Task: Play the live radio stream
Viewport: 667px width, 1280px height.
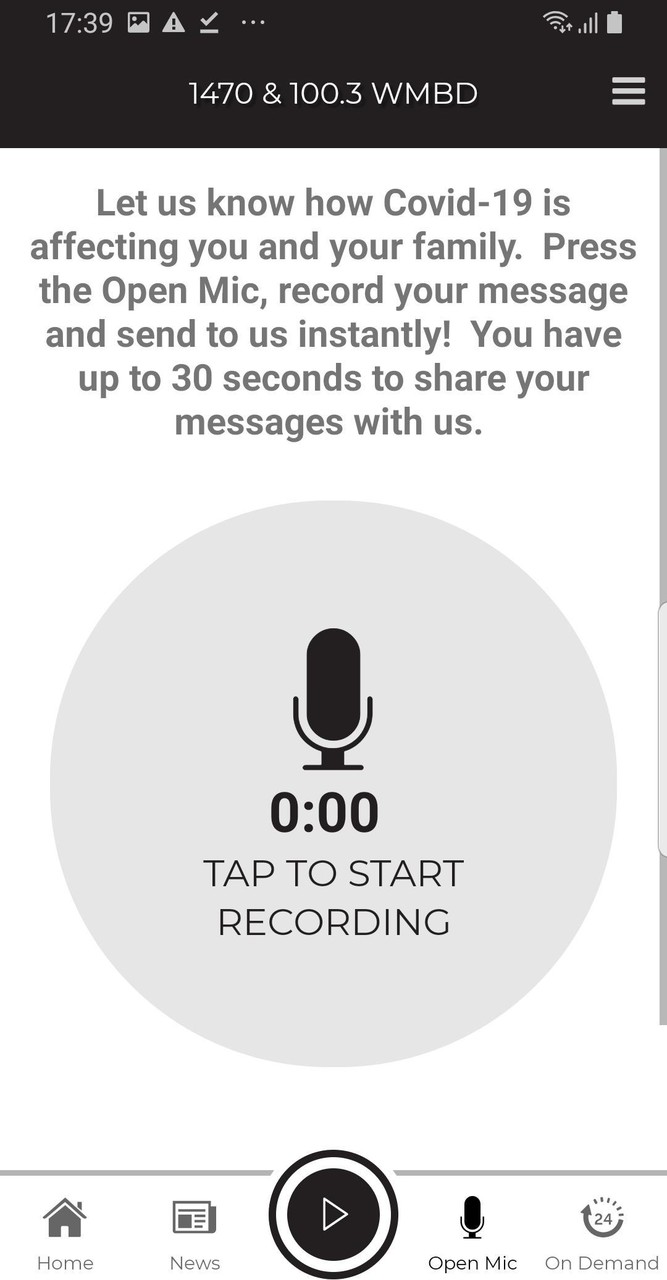Action: click(333, 1214)
